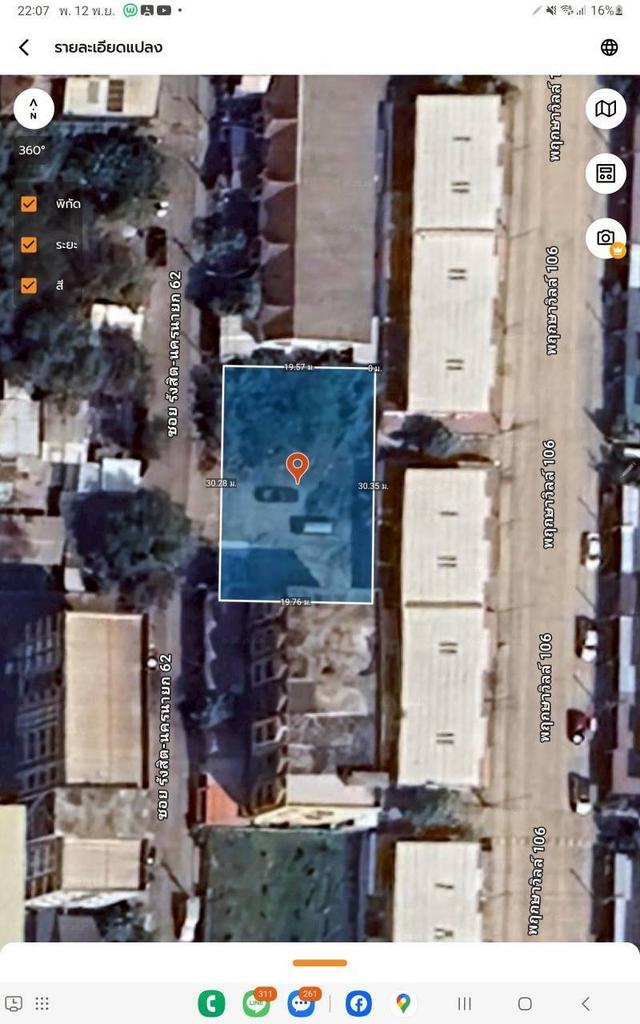Open Facebook from the taskbar

coord(359,1003)
